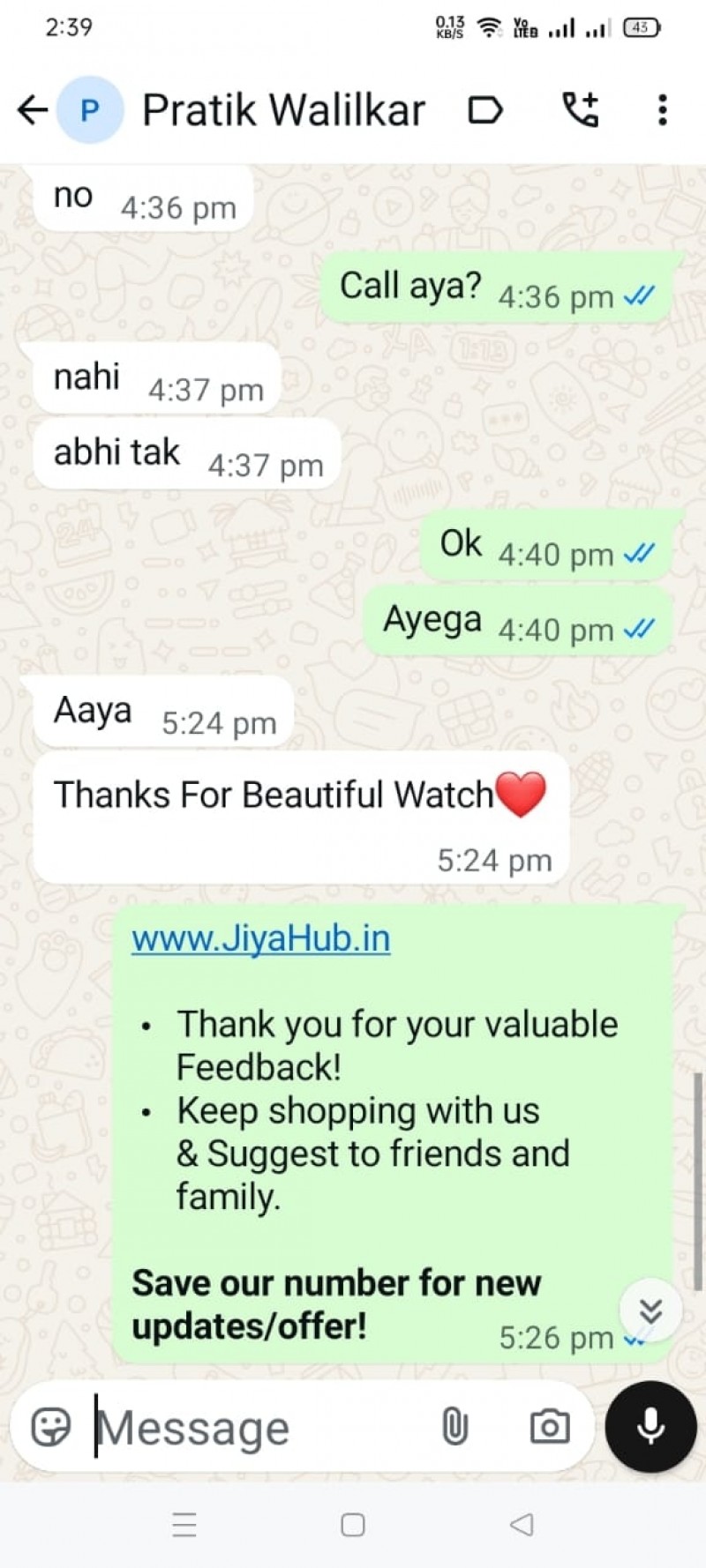Screen dimensions: 706x1568
Task: Open the emoji and sticker picker
Action: [50, 1426]
